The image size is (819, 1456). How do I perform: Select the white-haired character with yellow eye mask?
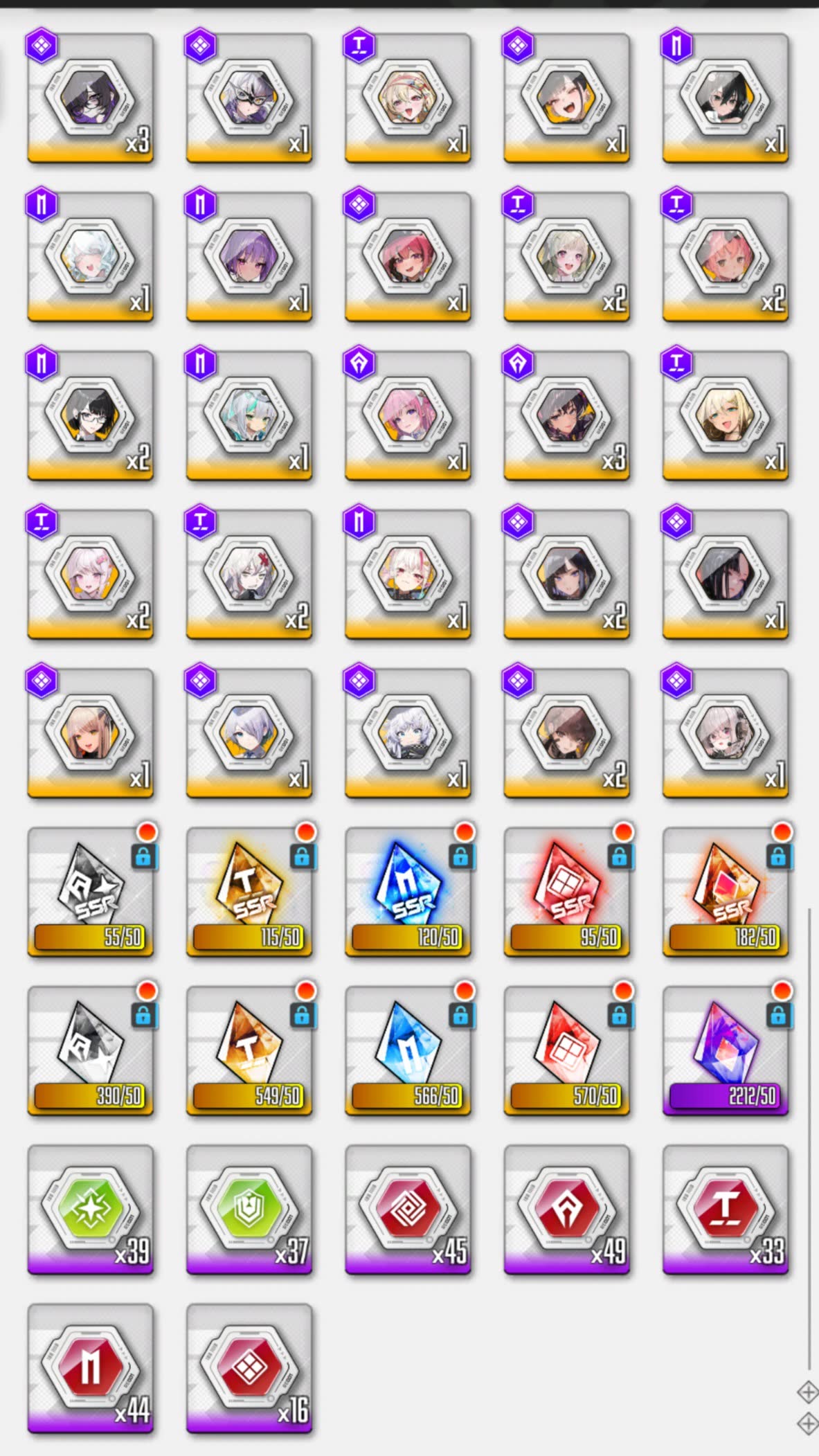249,98
